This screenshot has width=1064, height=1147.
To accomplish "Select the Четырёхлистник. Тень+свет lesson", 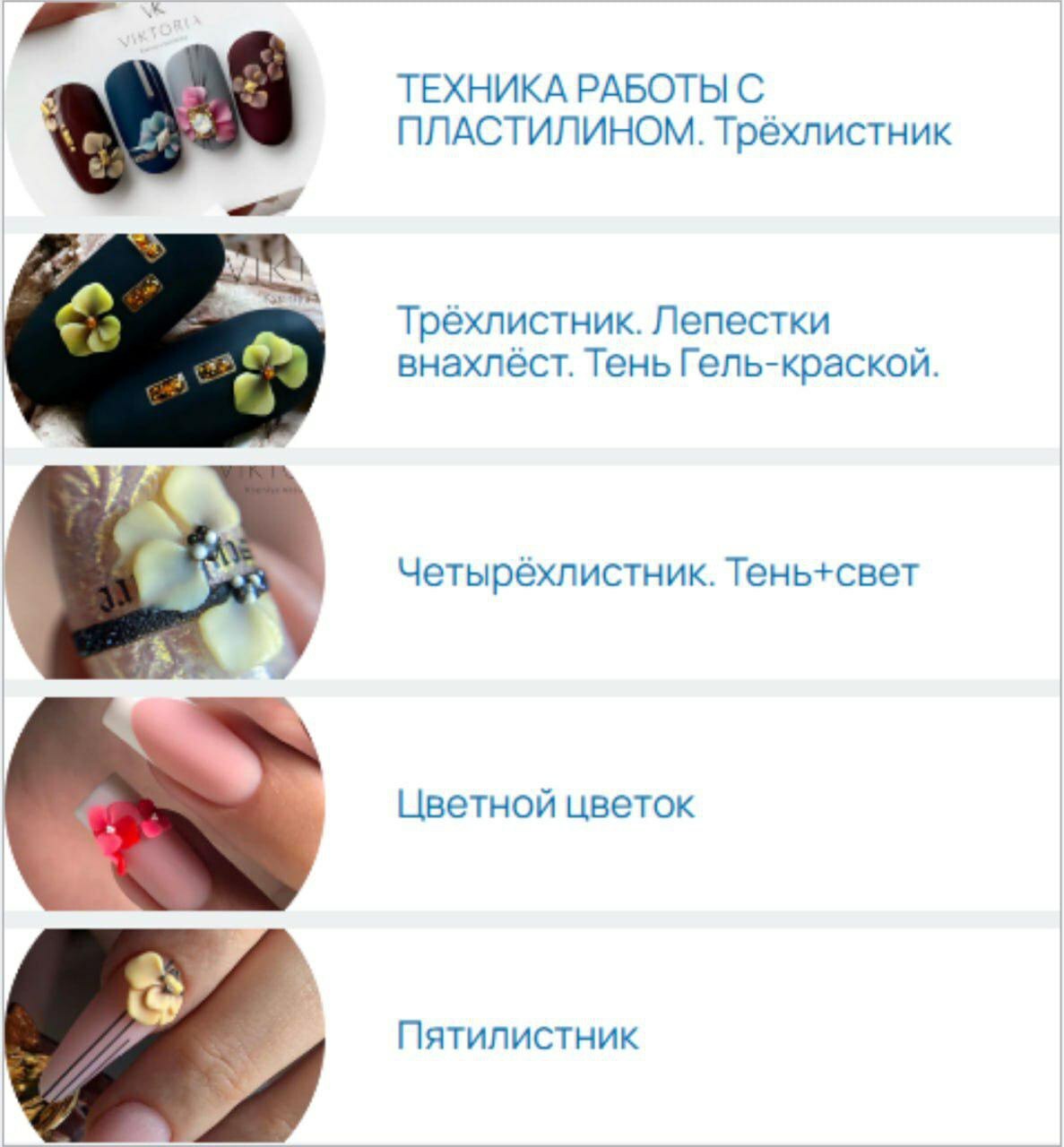I will point(657,572).
